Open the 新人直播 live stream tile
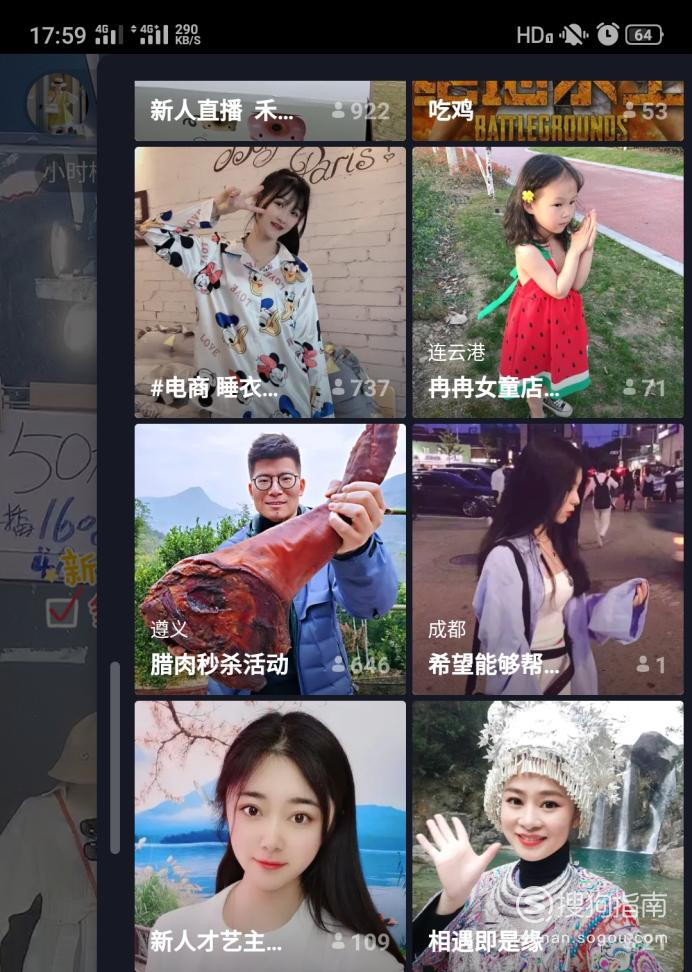Image resolution: width=692 pixels, height=972 pixels. [270, 110]
